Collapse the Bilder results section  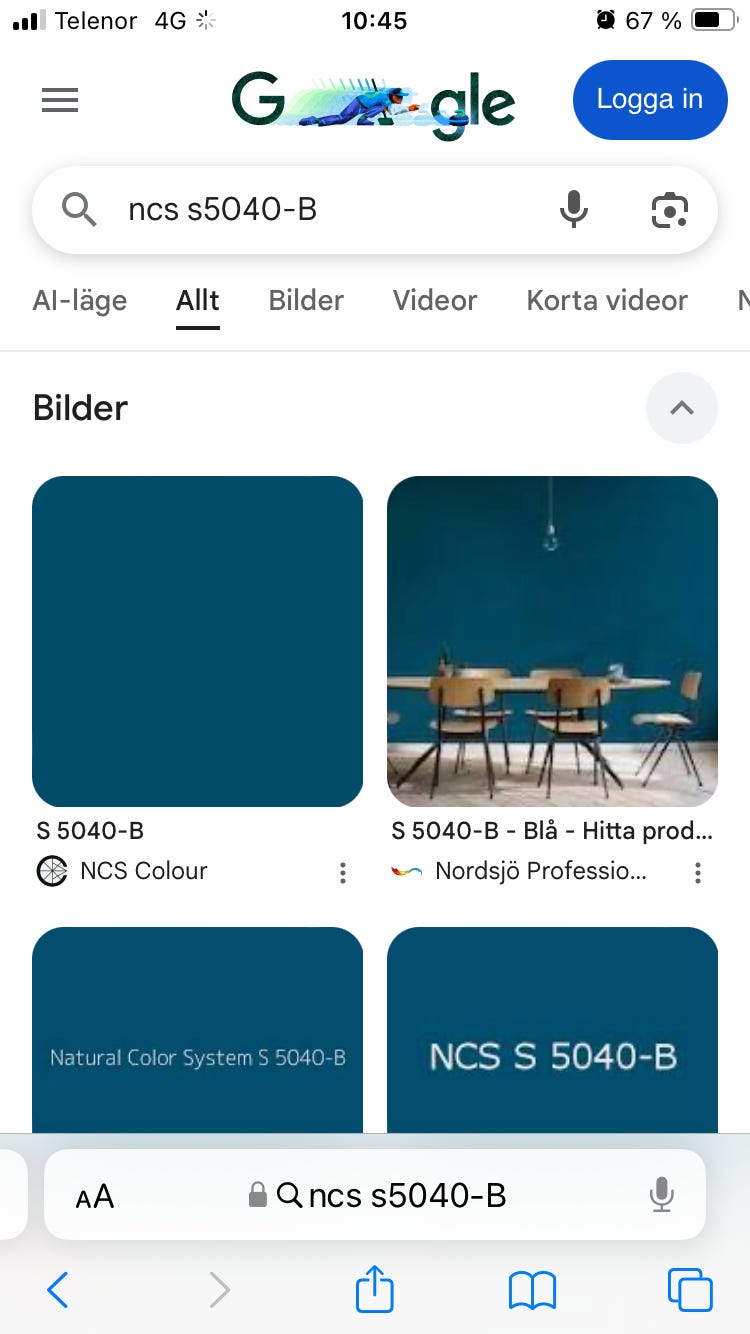[x=682, y=408]
